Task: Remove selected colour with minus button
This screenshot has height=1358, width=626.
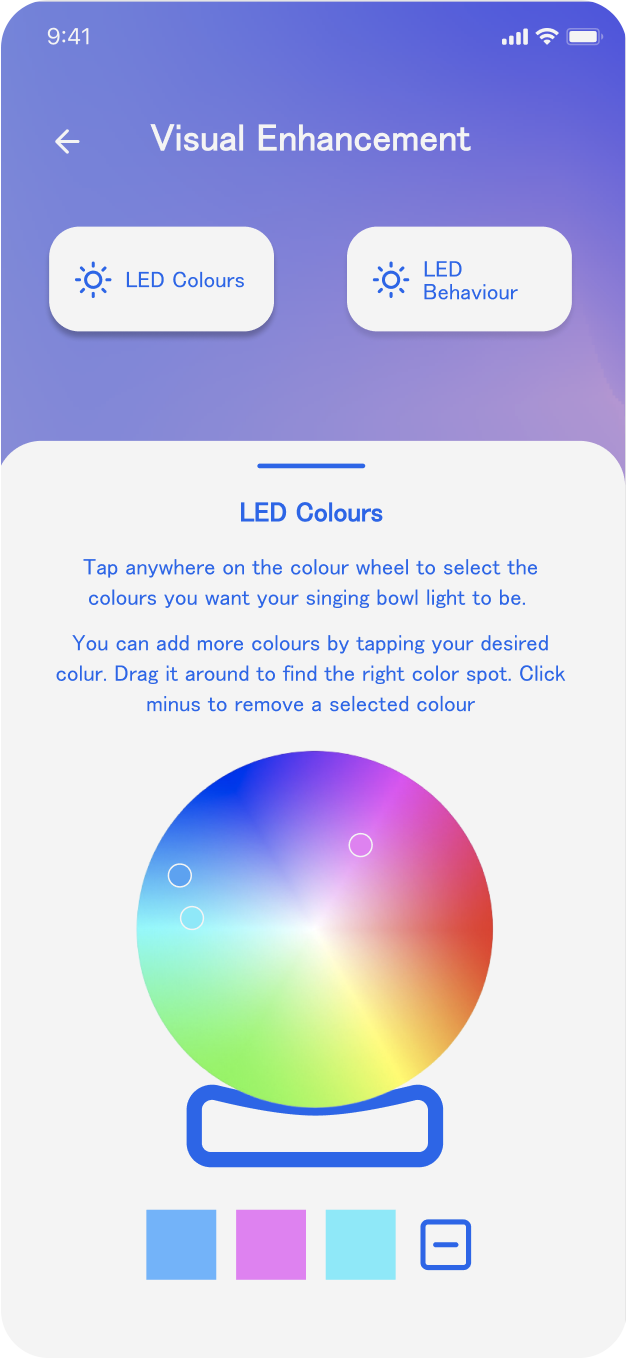Action: tap(446, 1245)
